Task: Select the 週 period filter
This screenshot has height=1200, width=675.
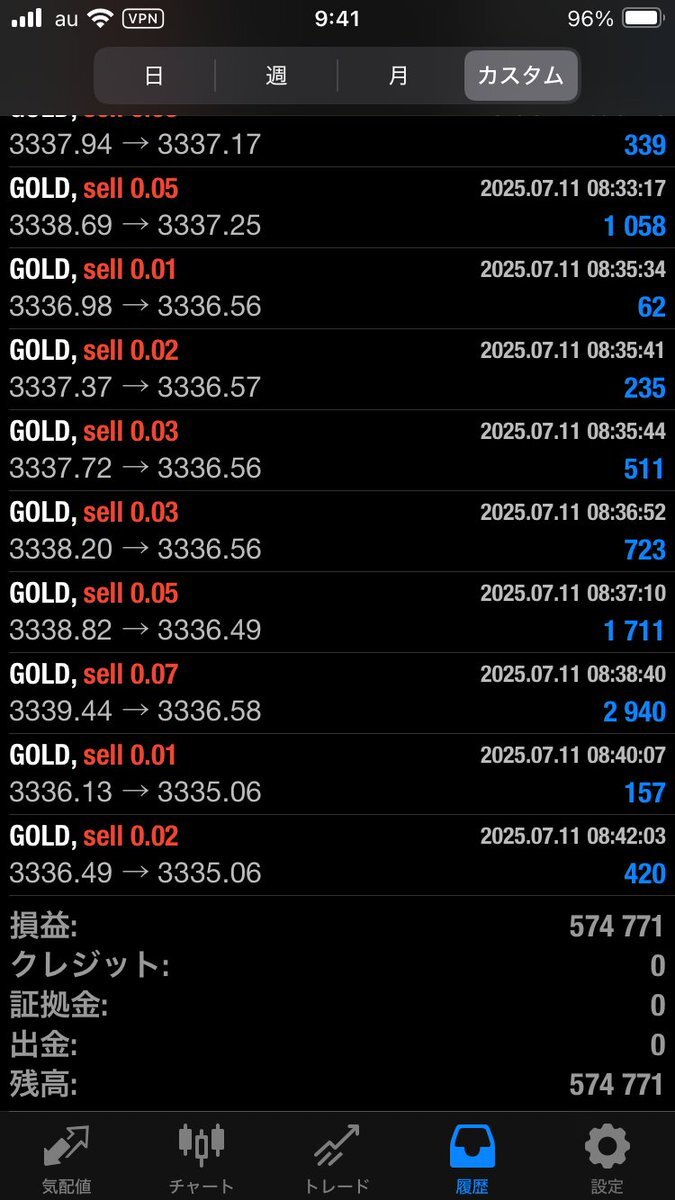Action: [276, 75]
